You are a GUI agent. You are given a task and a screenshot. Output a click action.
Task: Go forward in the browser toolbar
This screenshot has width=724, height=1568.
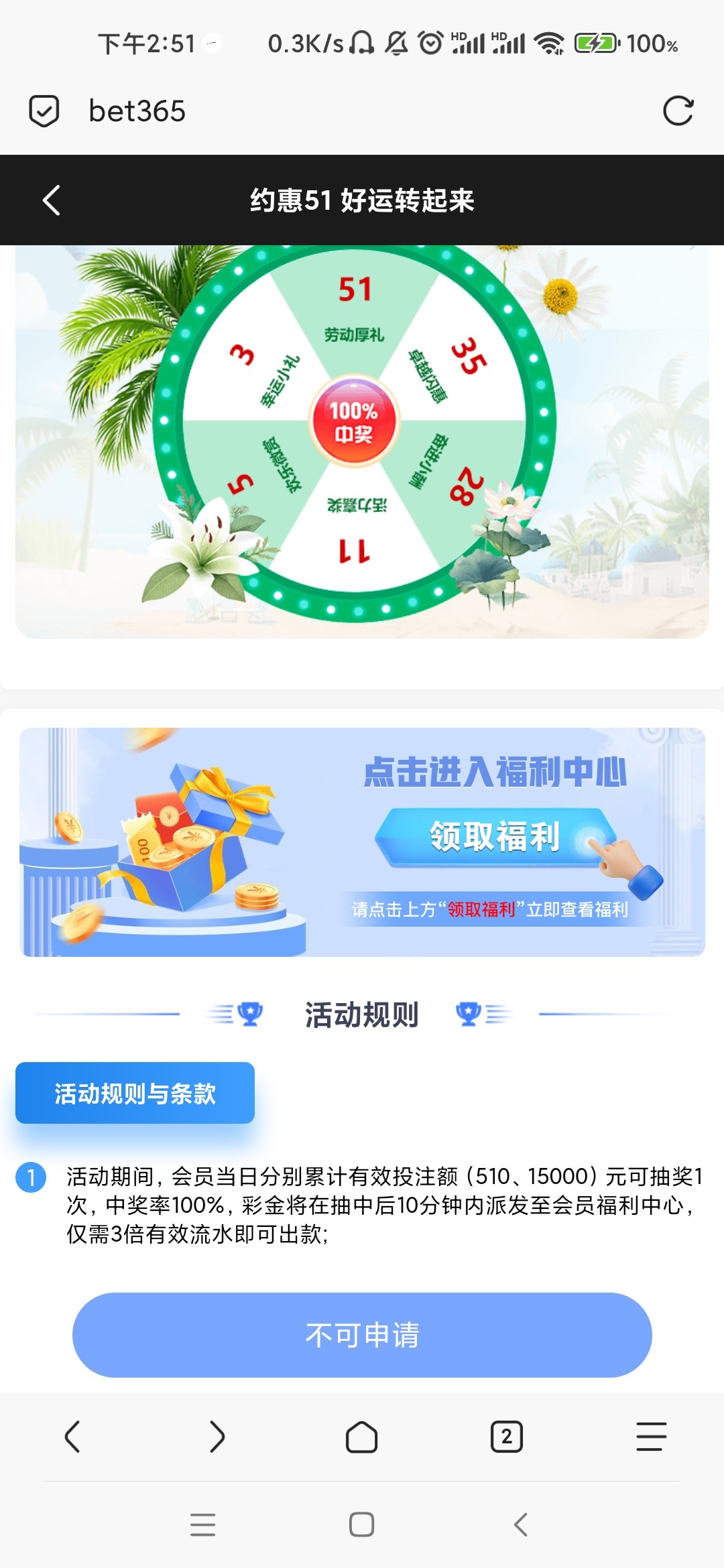[x=217, y=1437]
